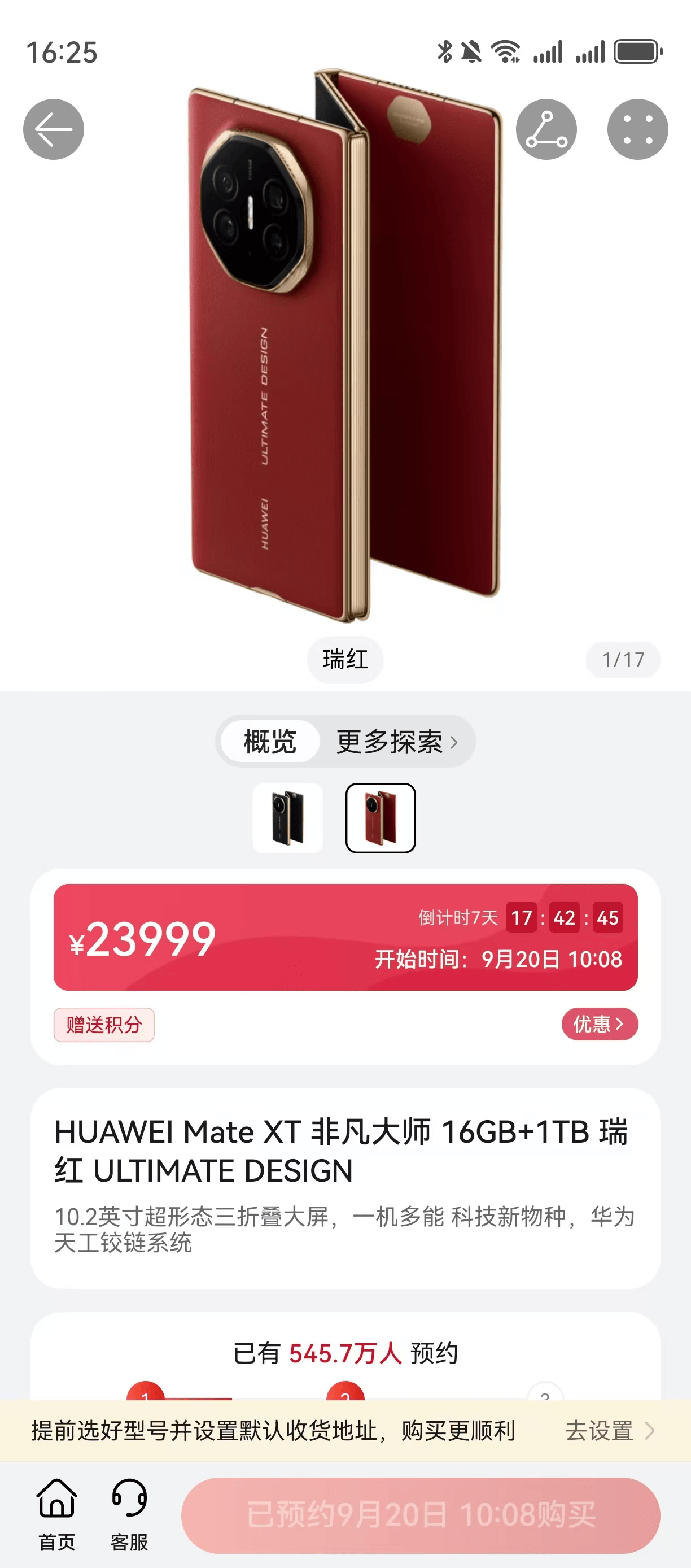The width and height of the screenshot is (691, 1568).
Task: Open 去设置 to set default address
Action: coord(609,1430)
